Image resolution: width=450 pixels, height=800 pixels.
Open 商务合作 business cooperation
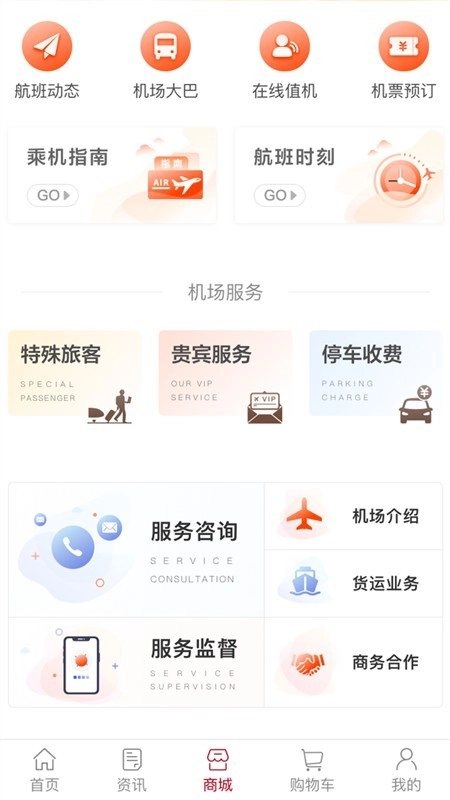[x=354, y=662]
